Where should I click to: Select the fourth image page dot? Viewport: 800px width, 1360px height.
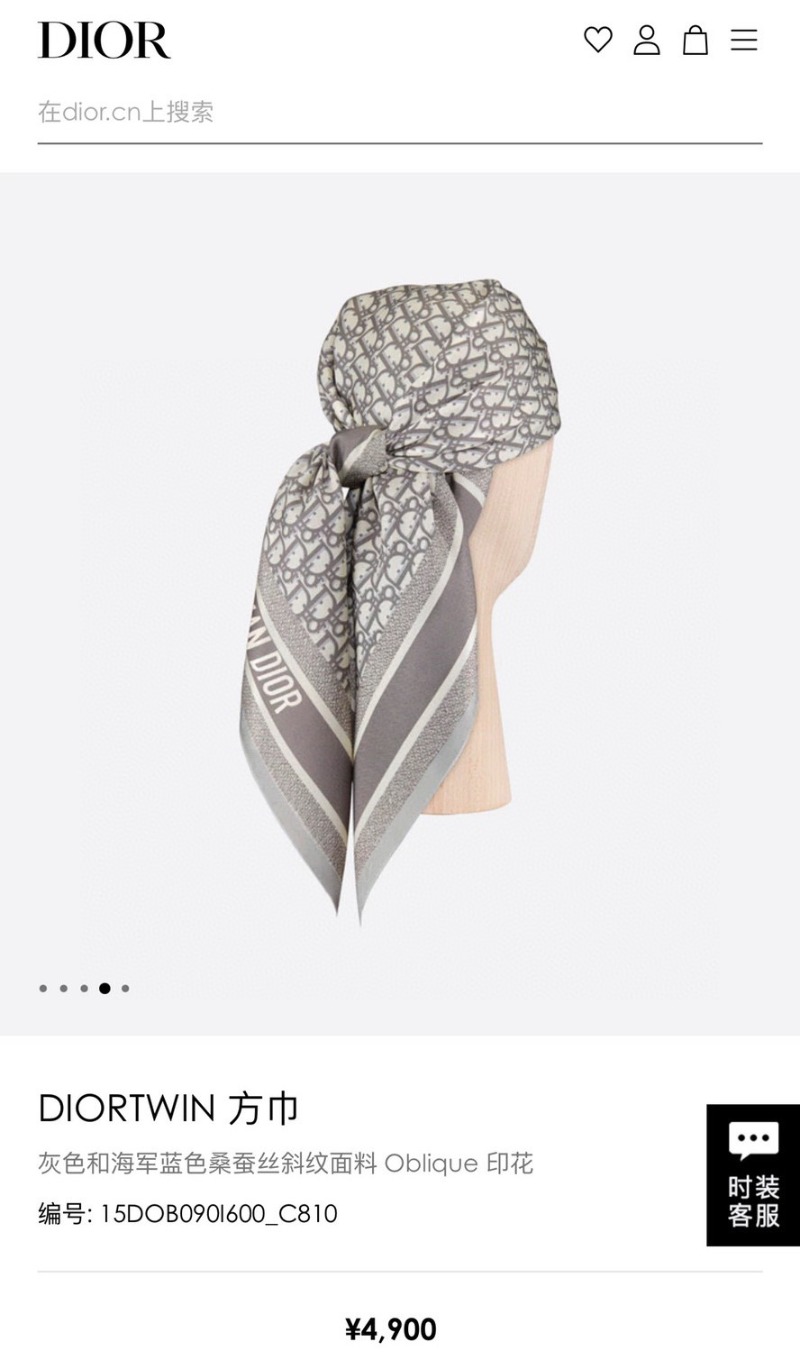tap(105, 988)
